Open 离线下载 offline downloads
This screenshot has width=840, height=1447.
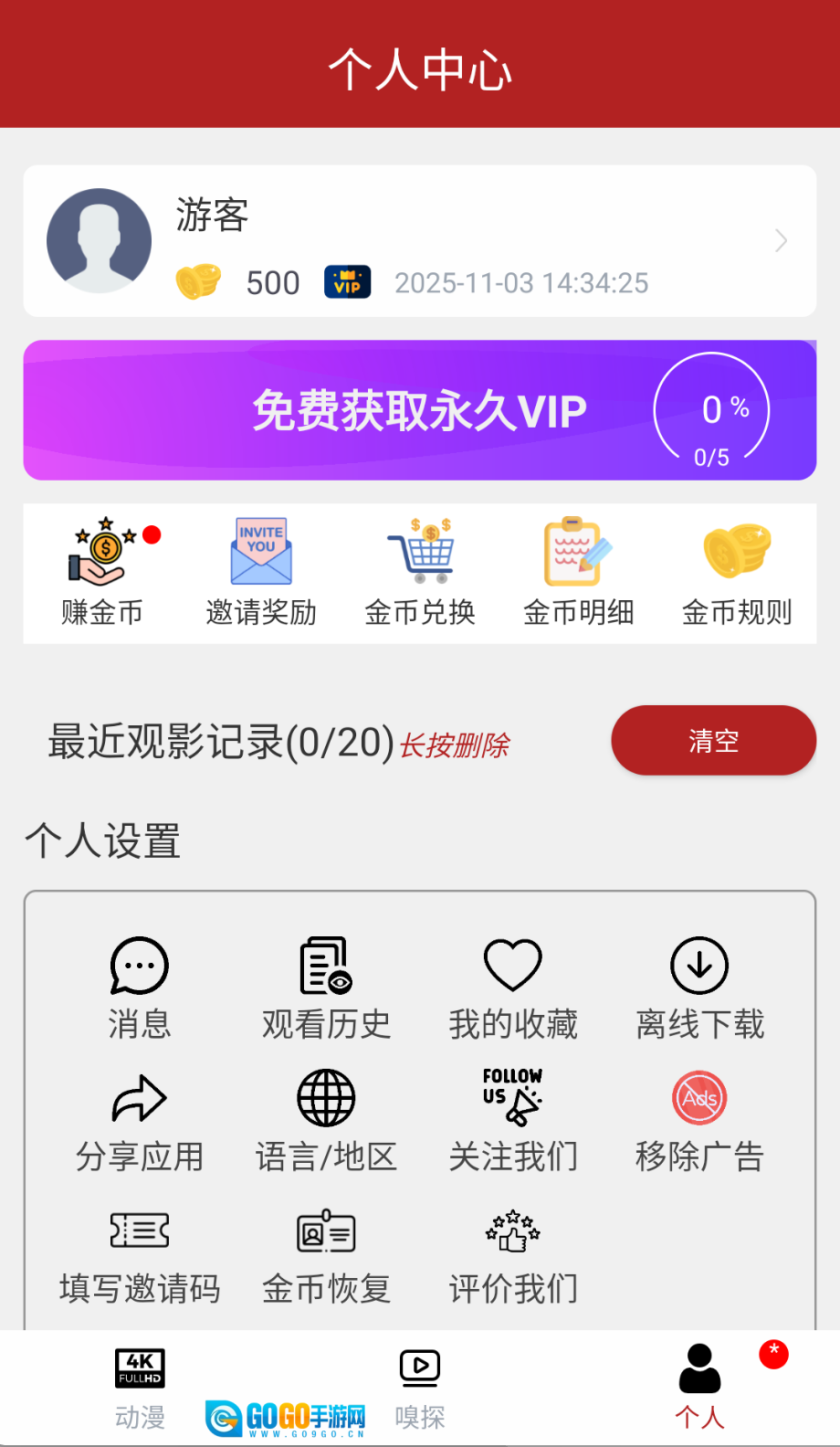[698, 987]
